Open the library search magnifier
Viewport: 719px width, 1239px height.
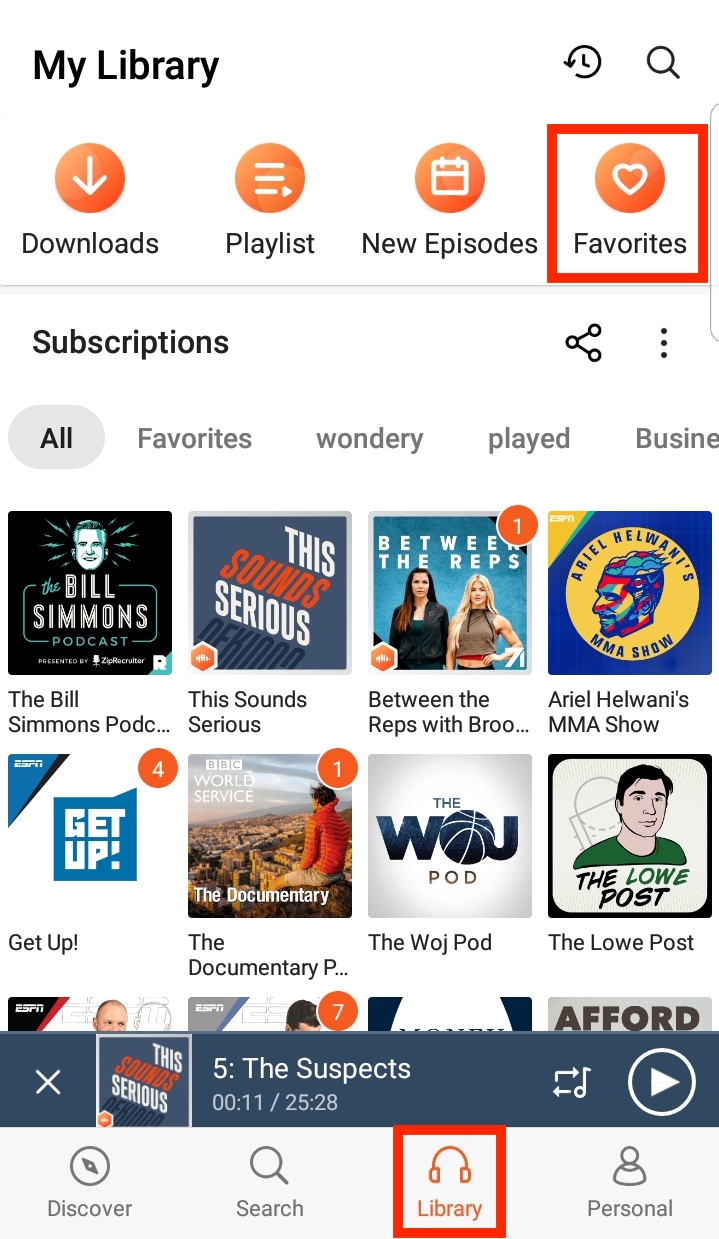click(x=663, y=63)
